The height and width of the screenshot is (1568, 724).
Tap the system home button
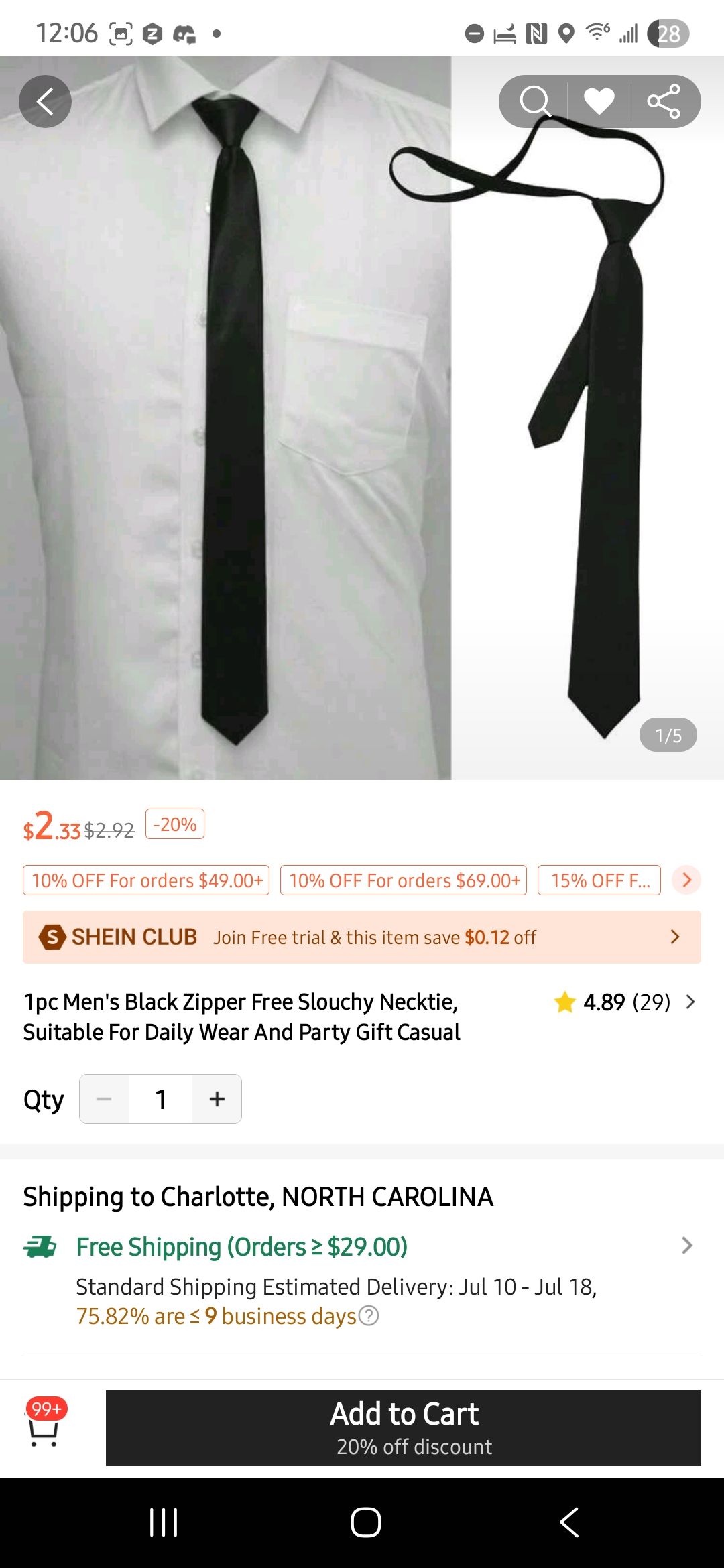click(x=366, y=1522)
